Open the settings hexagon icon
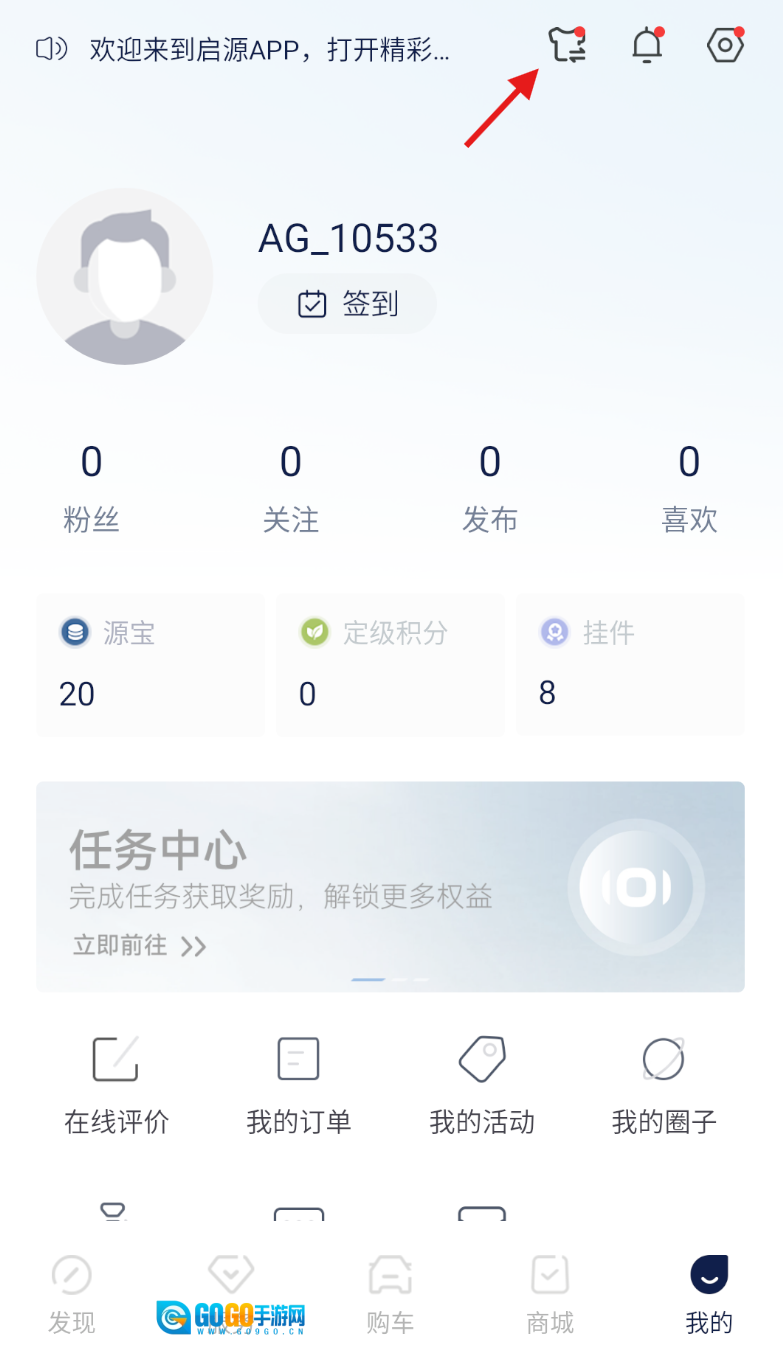 coord(725,46)
